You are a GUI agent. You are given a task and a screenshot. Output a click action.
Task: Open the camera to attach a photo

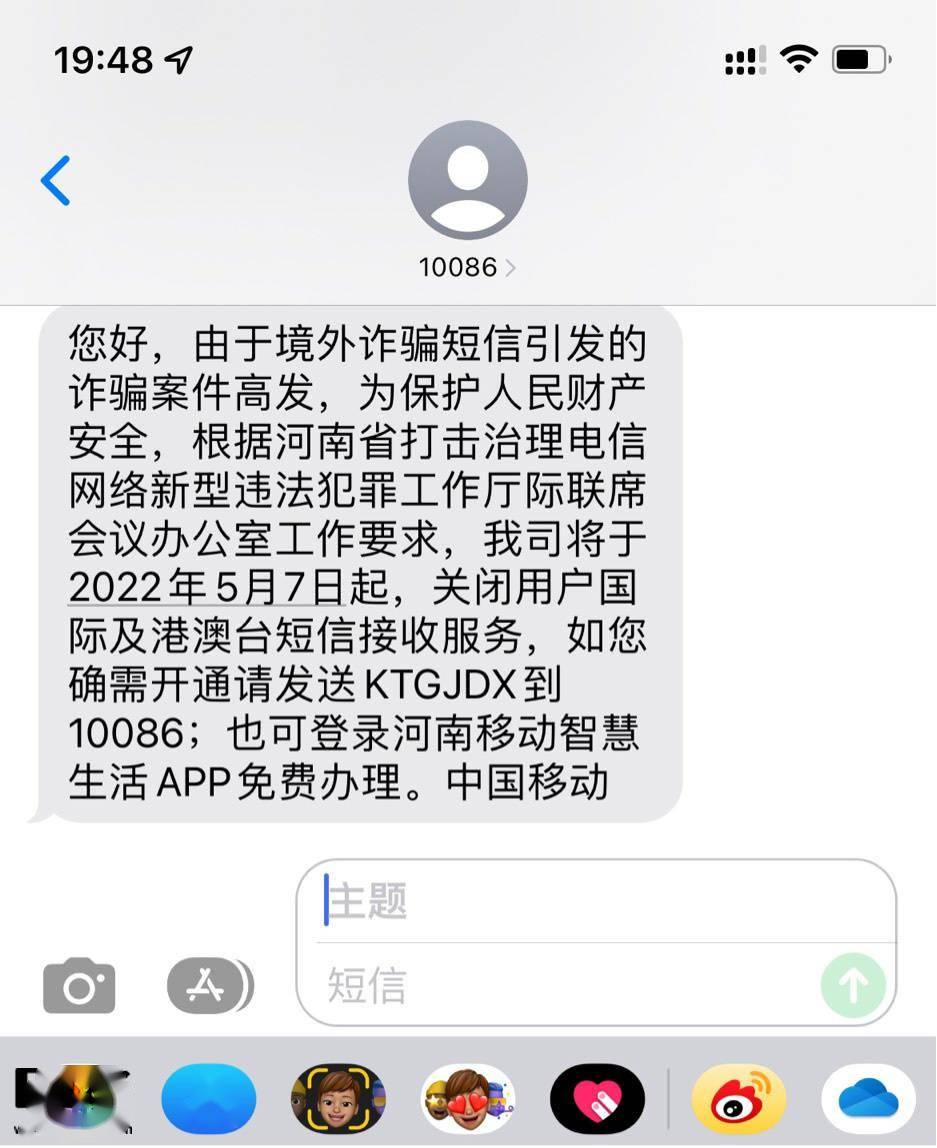79,986
